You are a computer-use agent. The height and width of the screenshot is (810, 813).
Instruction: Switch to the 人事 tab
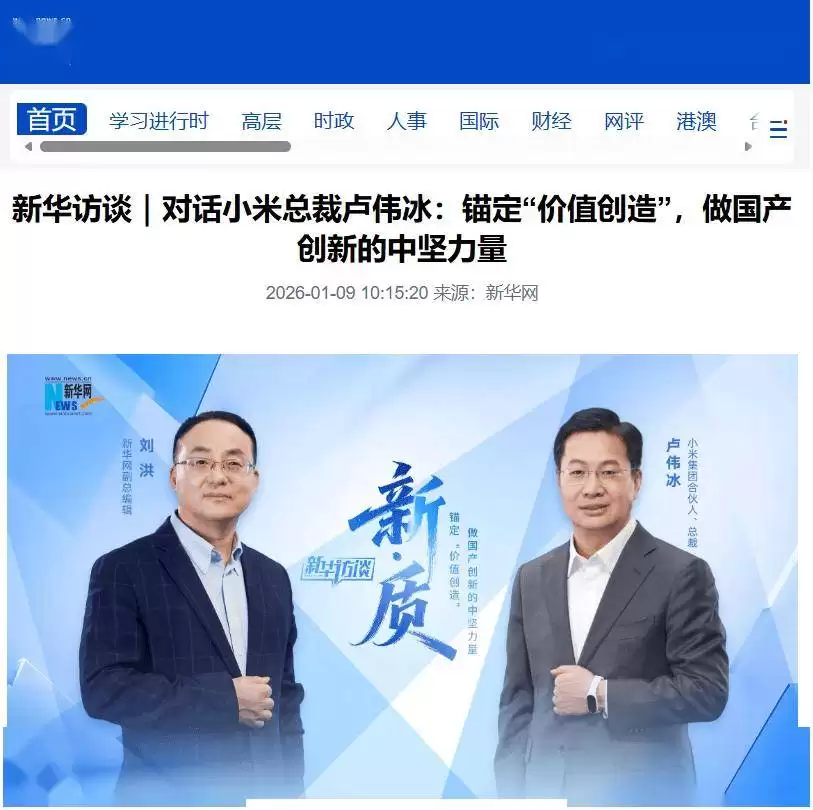[x=406, y=121]
